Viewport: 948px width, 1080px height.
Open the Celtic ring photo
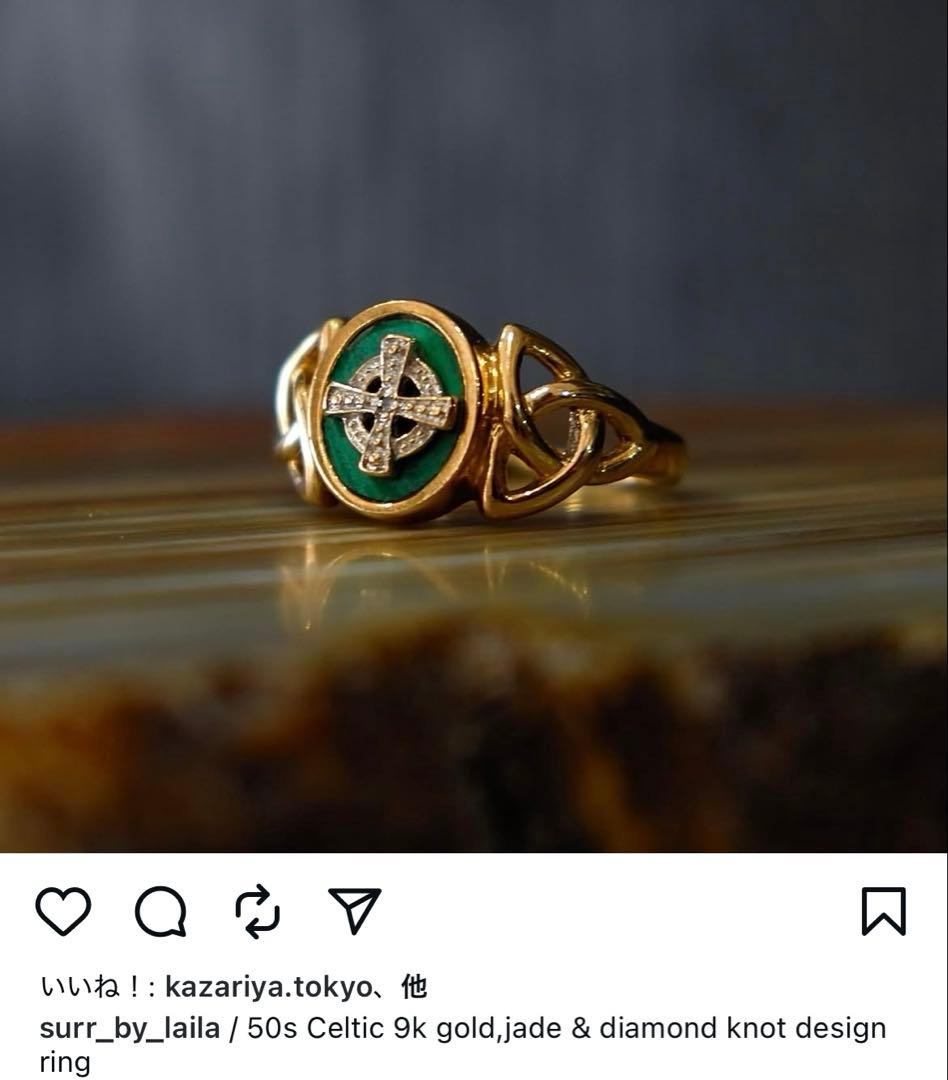[x=474, y=426]
